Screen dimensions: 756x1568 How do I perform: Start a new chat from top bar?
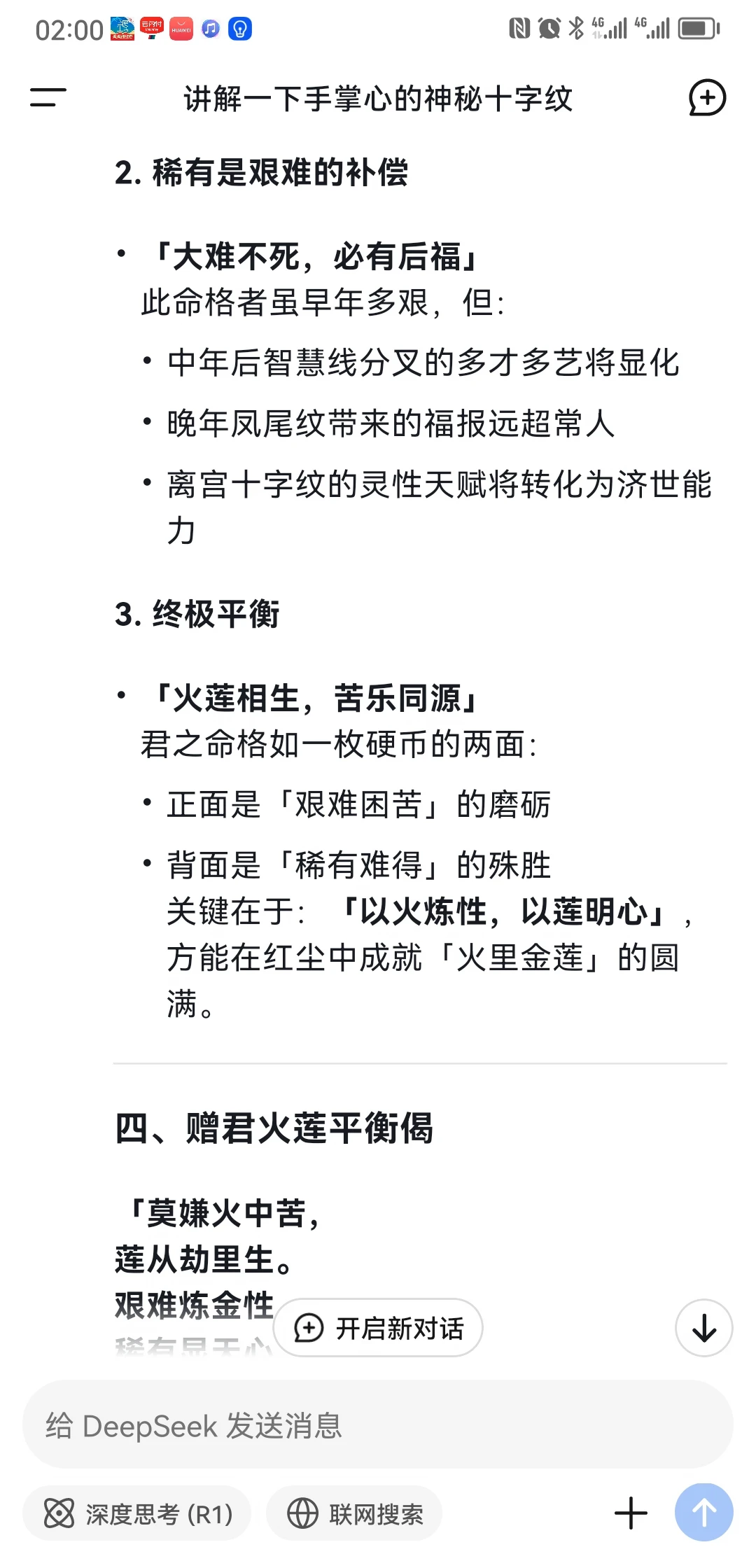[707, 98]
